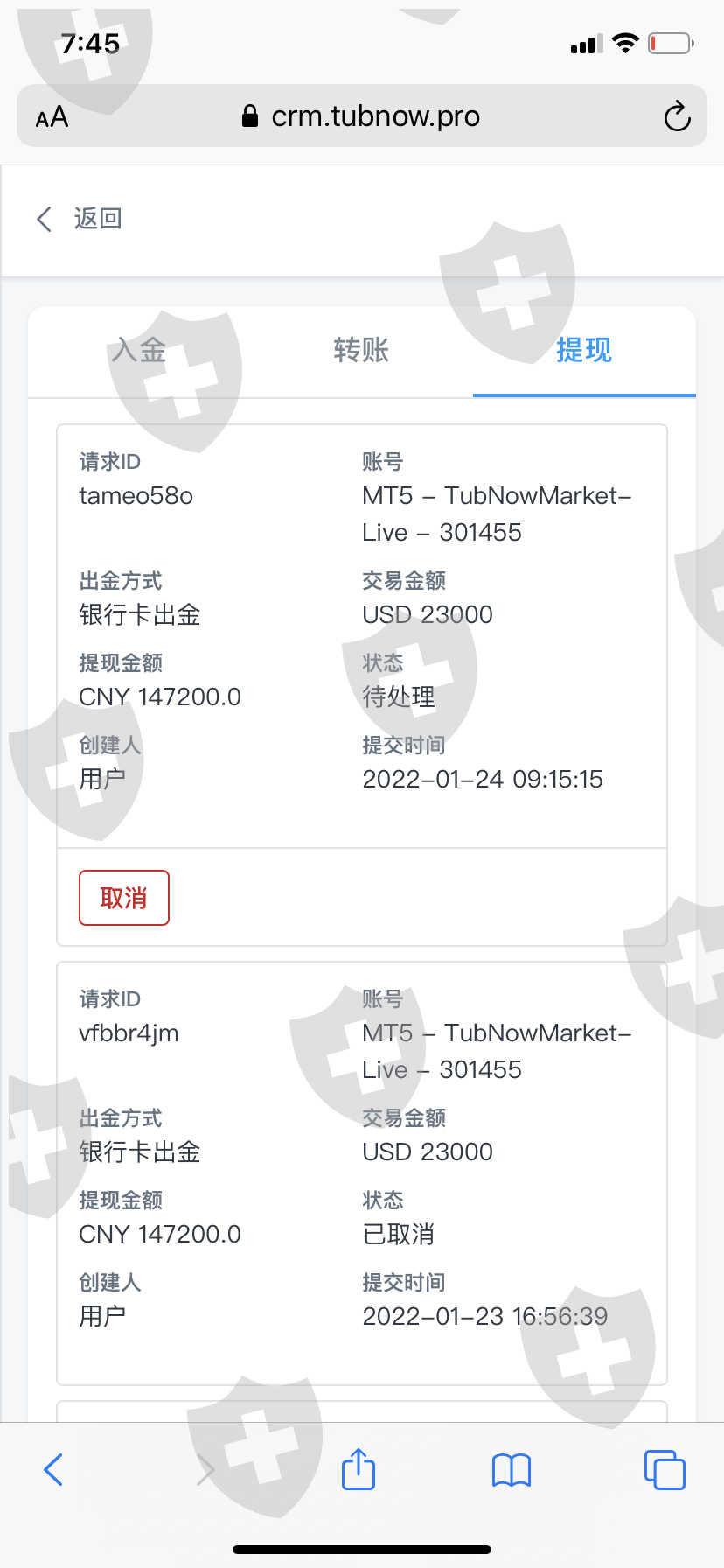Select the 提现 tab
The image size is (724, 1568).
click(x=584, y=350)
